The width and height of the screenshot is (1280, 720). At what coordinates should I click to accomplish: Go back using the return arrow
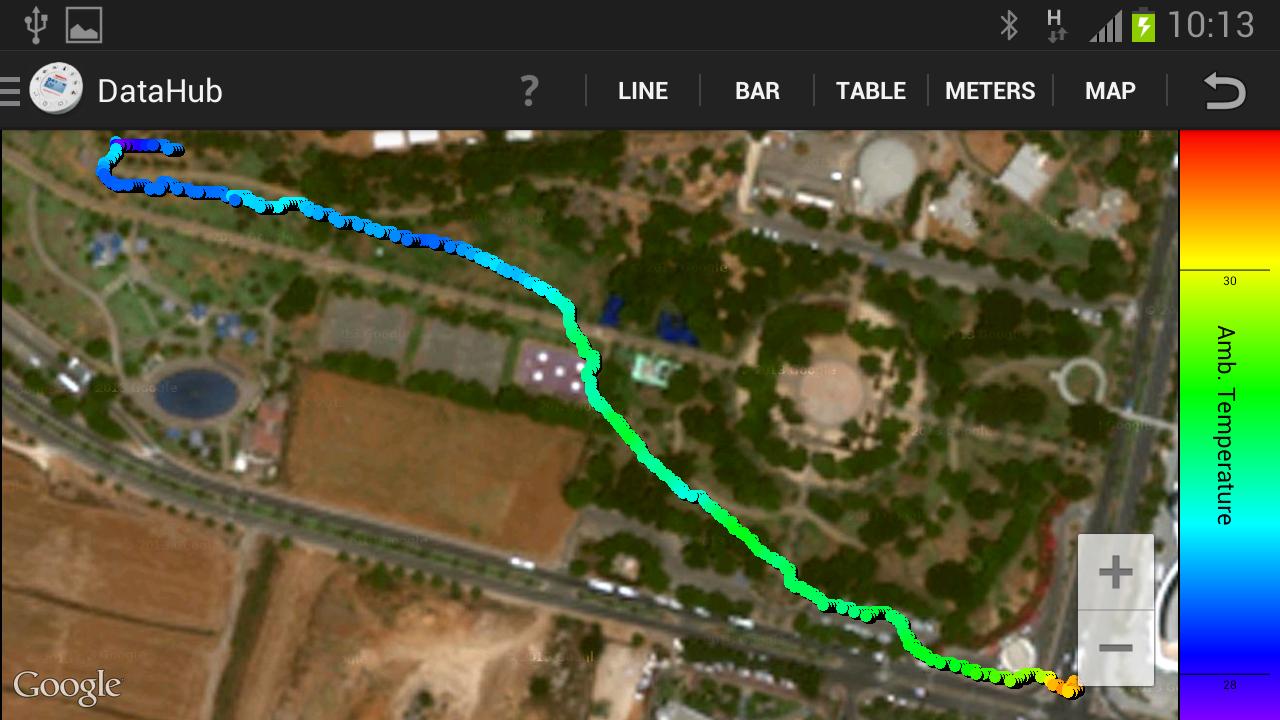point(1225,91)
